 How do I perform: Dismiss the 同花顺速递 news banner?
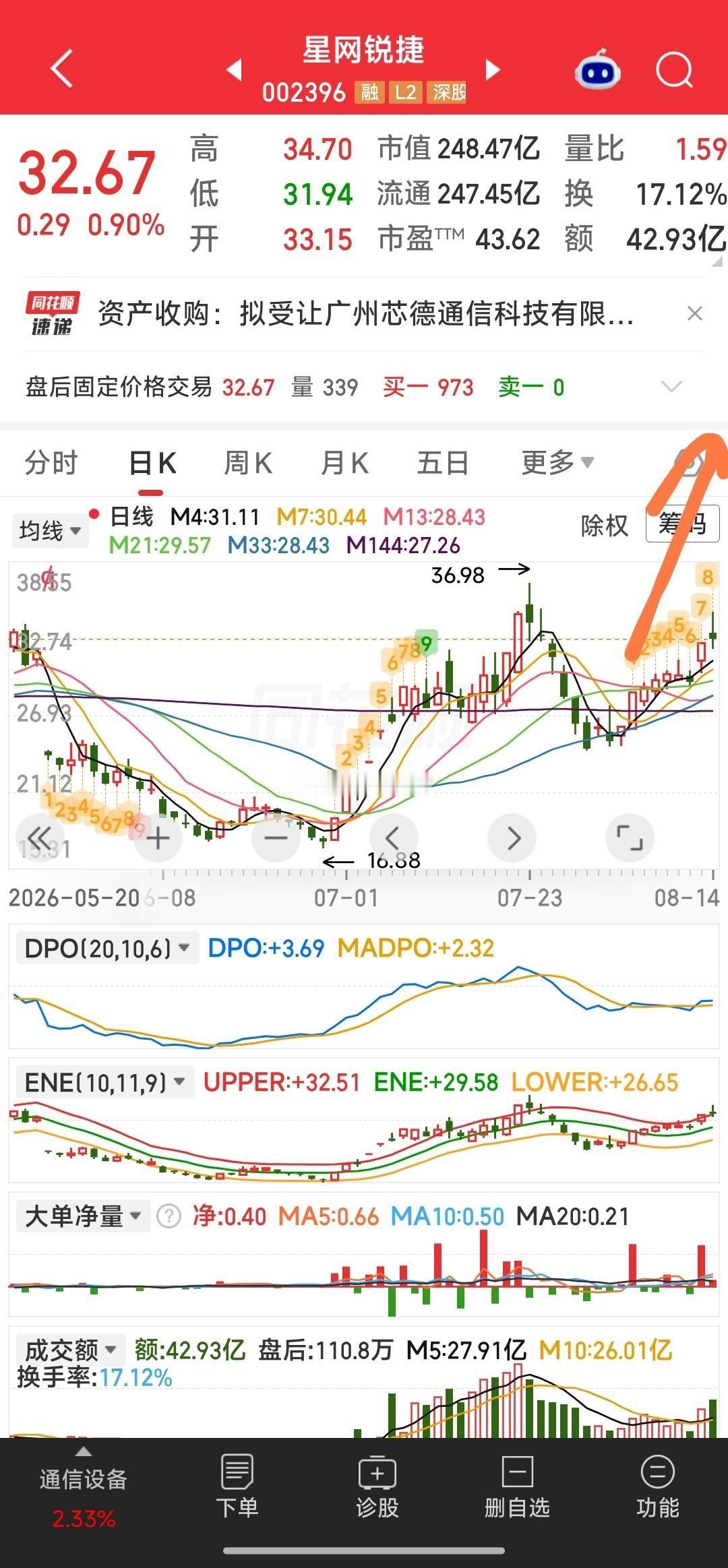point(694,313)
